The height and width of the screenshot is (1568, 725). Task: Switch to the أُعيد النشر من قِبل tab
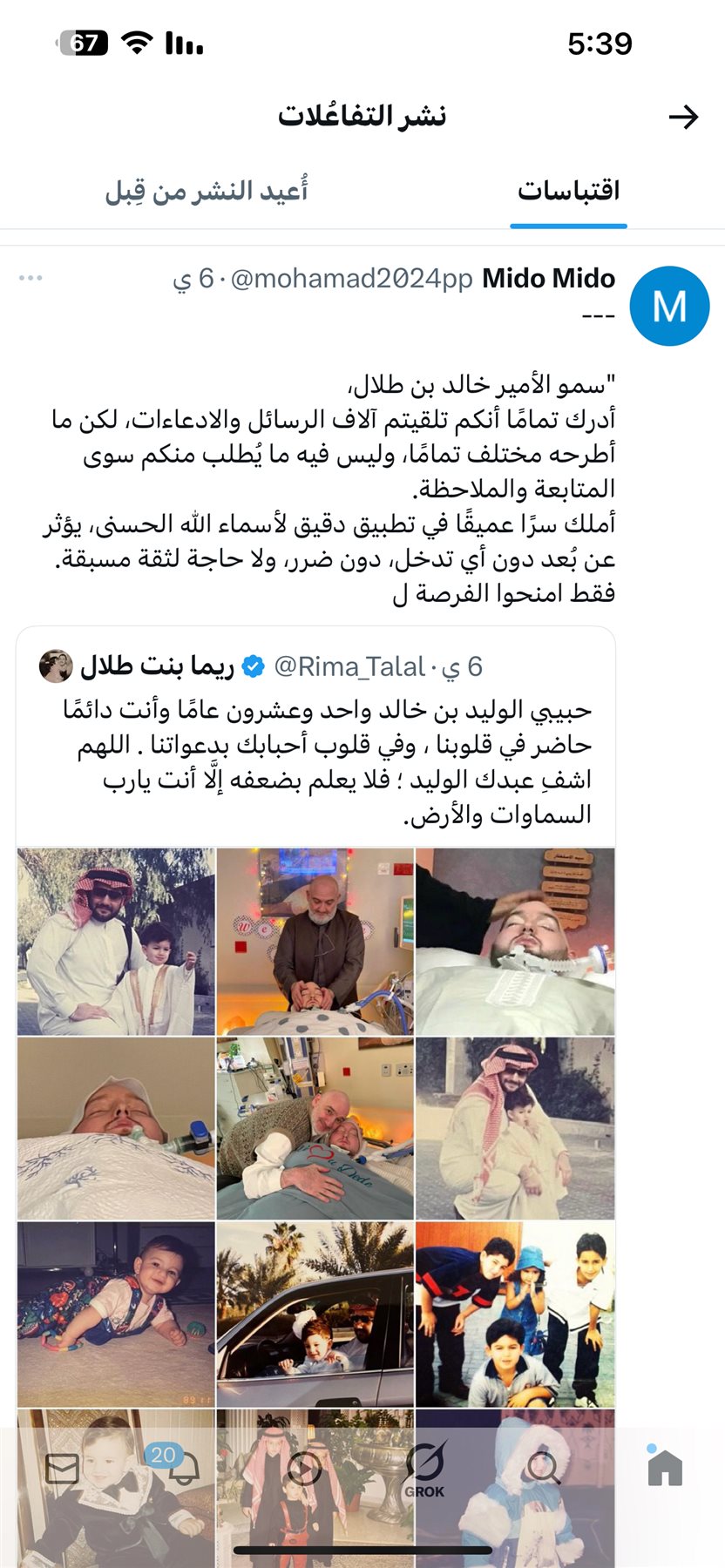[x=207, y=191]
